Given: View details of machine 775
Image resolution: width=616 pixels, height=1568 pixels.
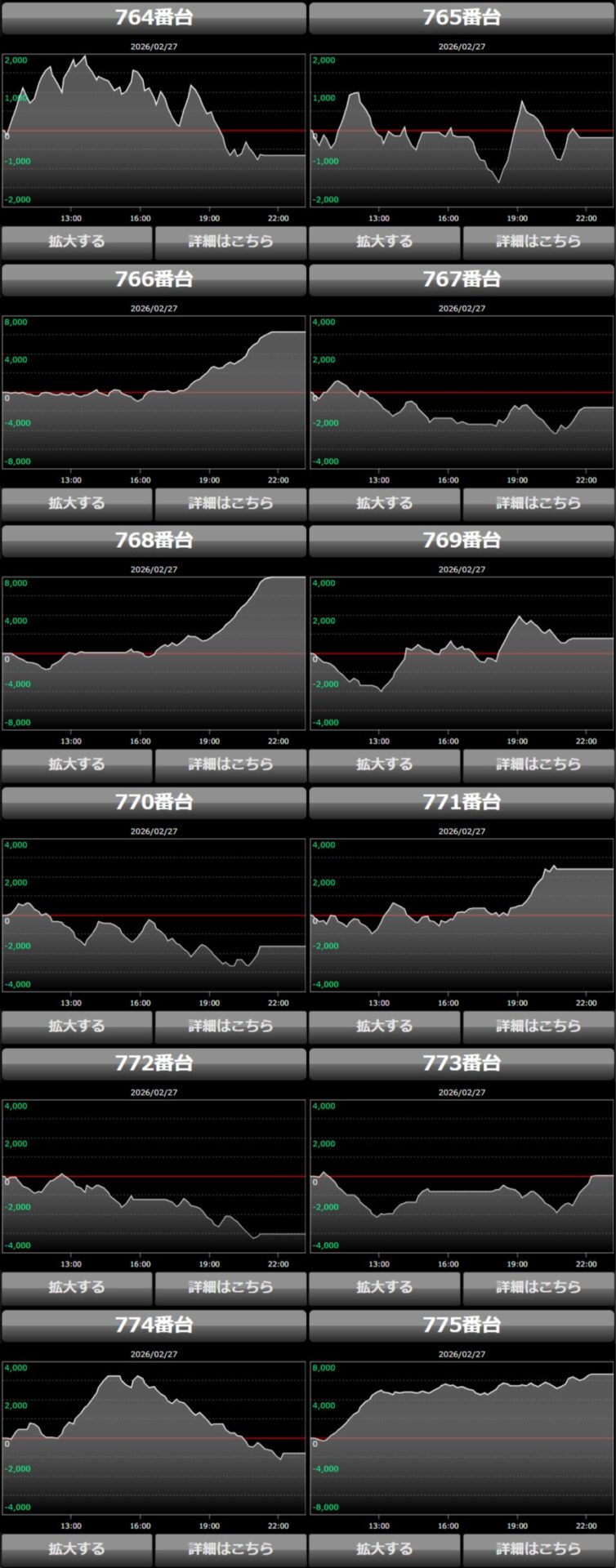Looking at the screenshot, I should (x=538, y=1548).
